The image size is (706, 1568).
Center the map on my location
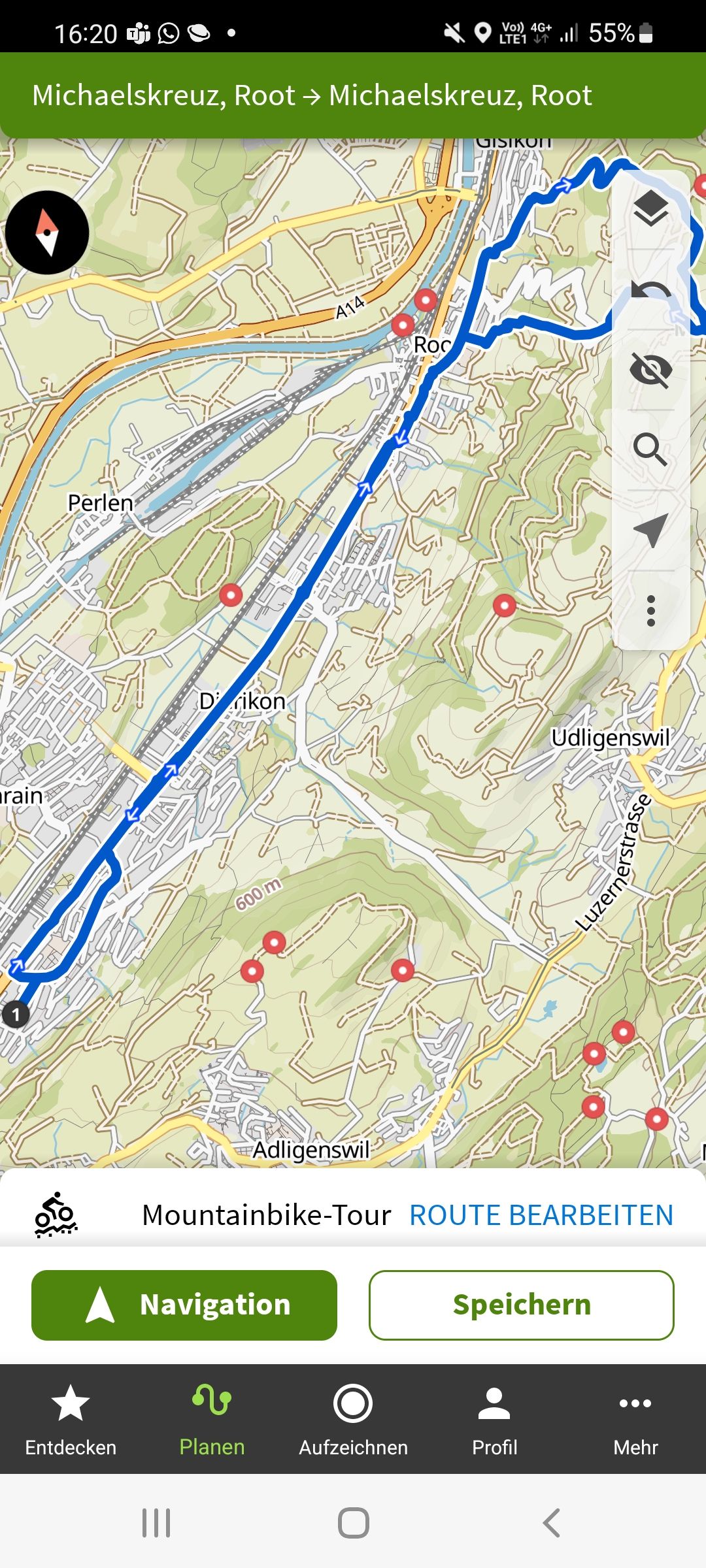pos(651,530)
